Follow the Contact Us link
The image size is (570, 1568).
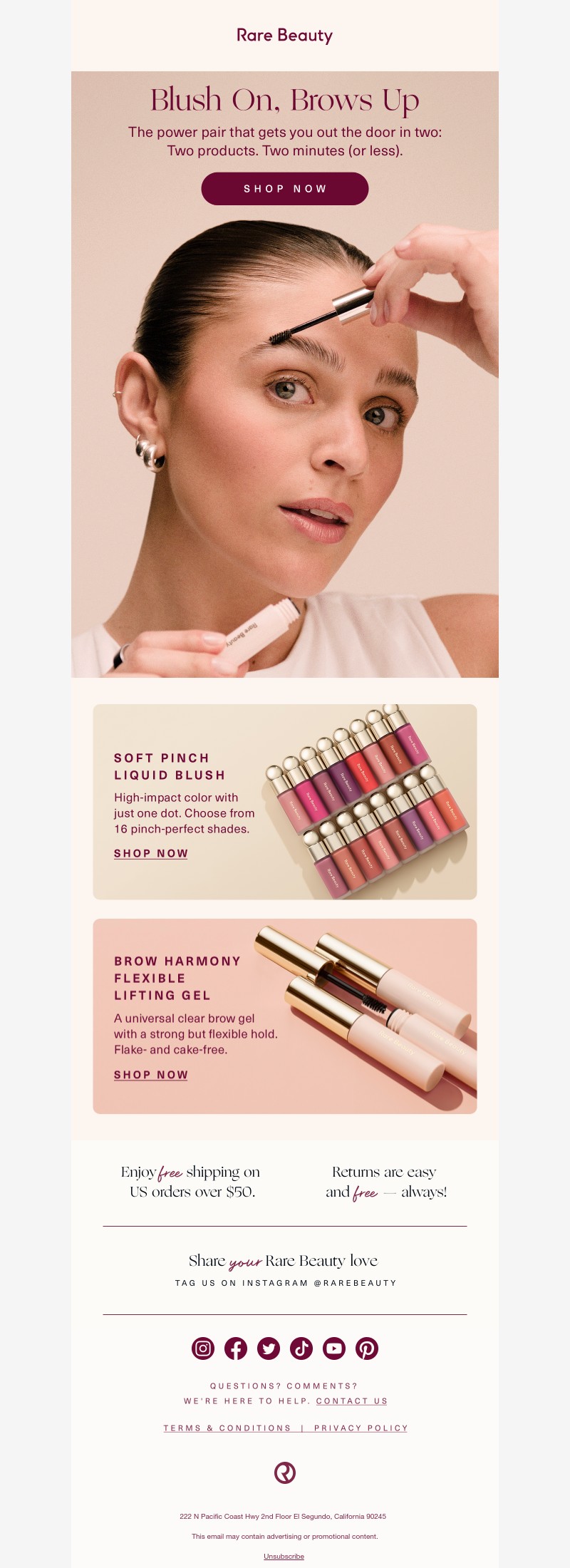coord(352,1401)
